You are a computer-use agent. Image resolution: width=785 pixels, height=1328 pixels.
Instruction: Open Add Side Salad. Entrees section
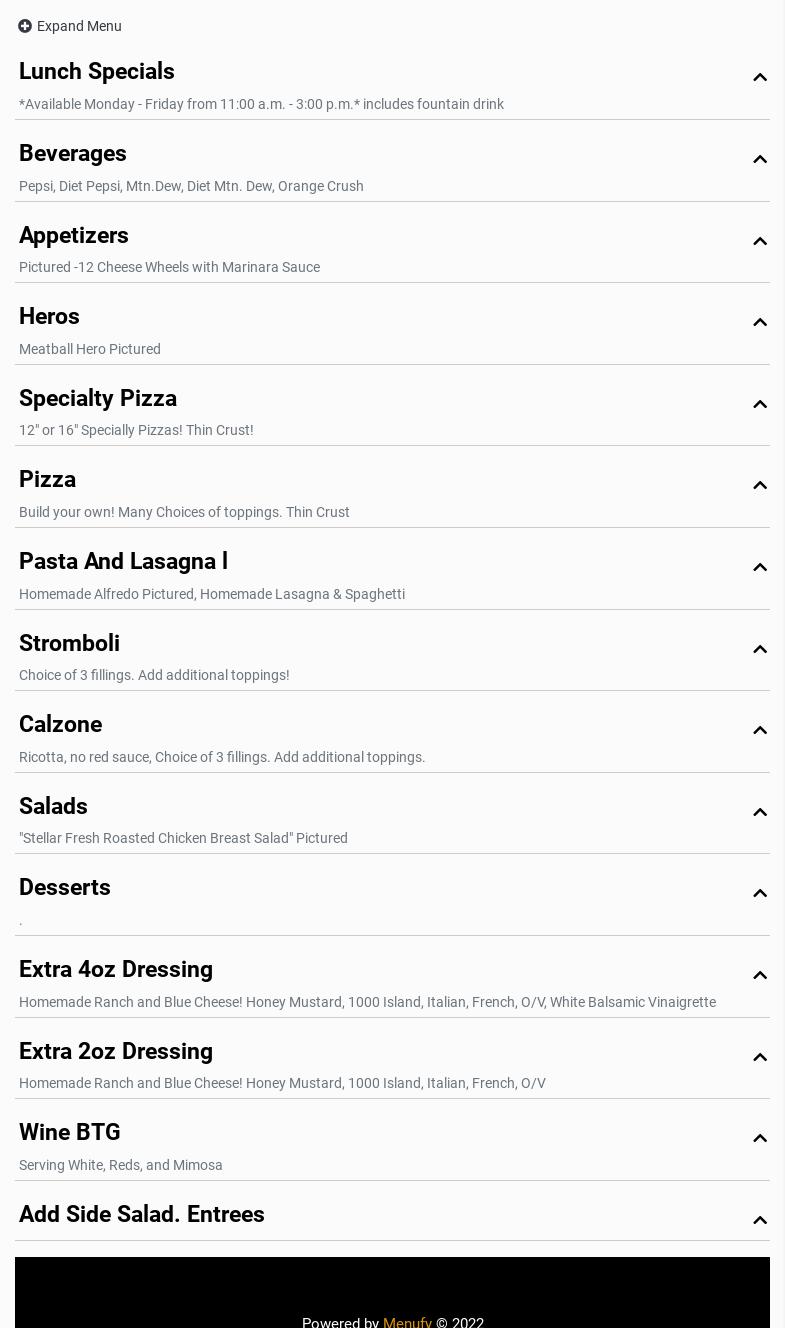(142, 1215)
